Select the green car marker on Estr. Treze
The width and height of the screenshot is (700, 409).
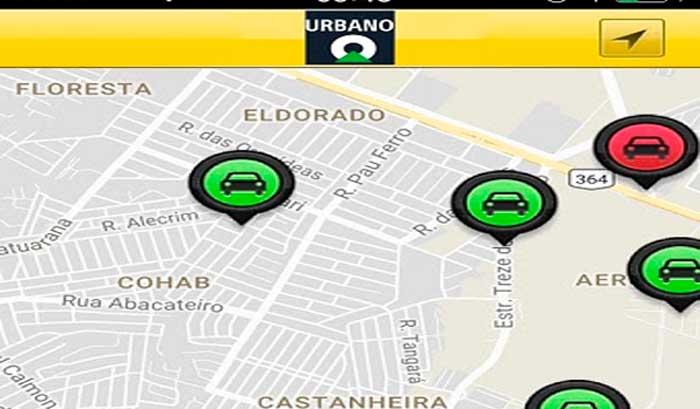503,202
